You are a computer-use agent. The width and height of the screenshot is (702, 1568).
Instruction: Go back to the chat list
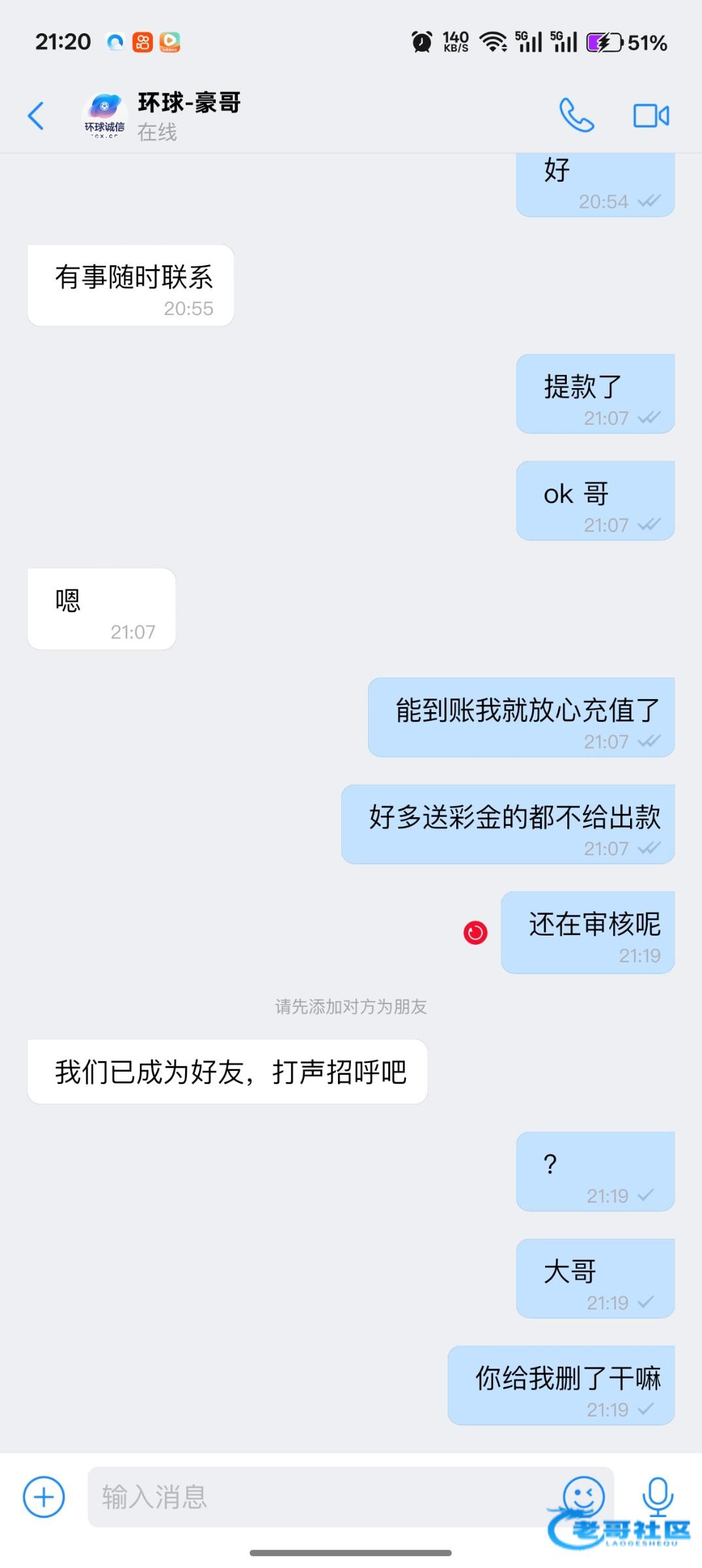click(37, 116)
